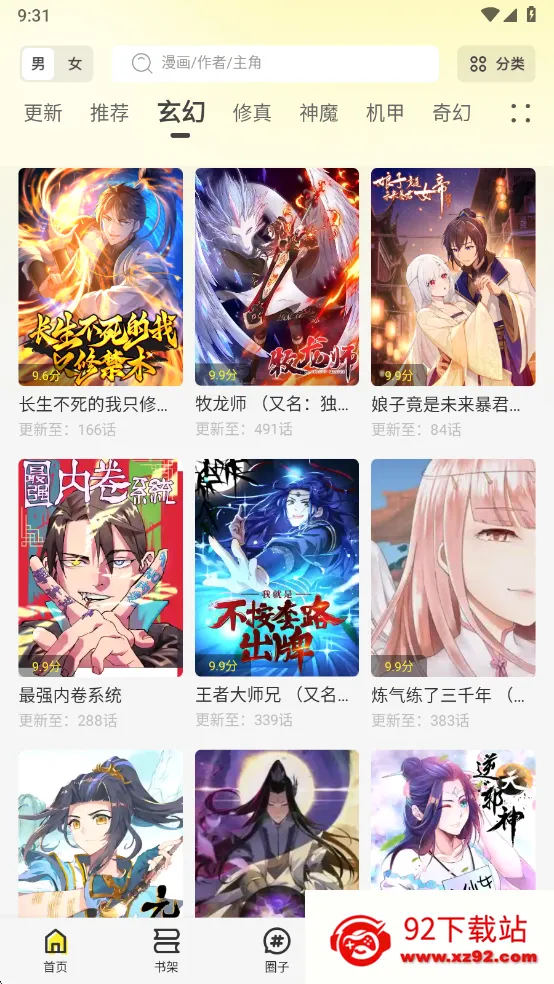Open the 机甲 tab
The height and width of the screenshot is (984, 554).
coord(385,113)
